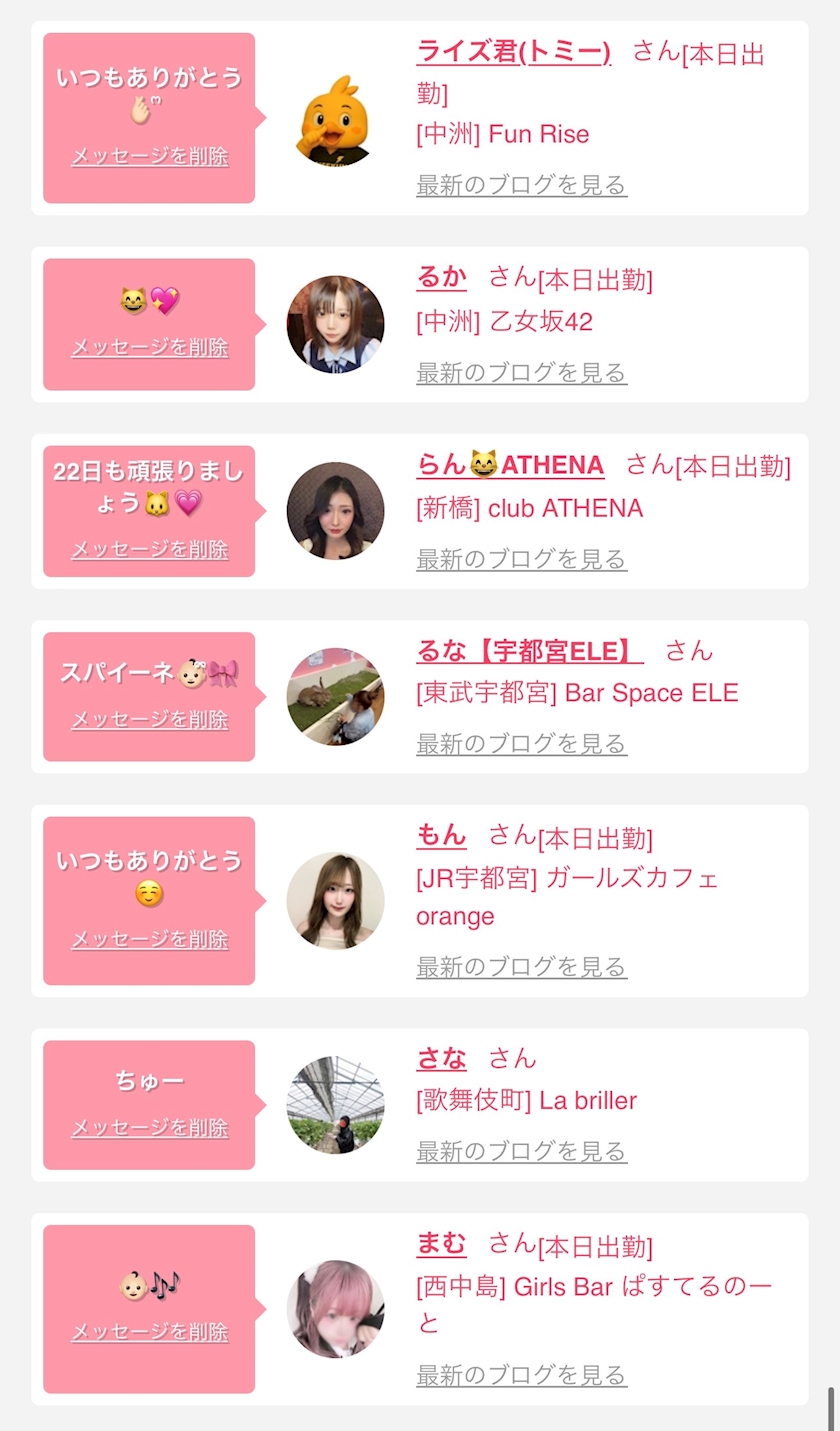This screenshot has width=840, height=1431.
Task: Remove the 22日も頑張りましょう message
Action: (x=150, y=549)
